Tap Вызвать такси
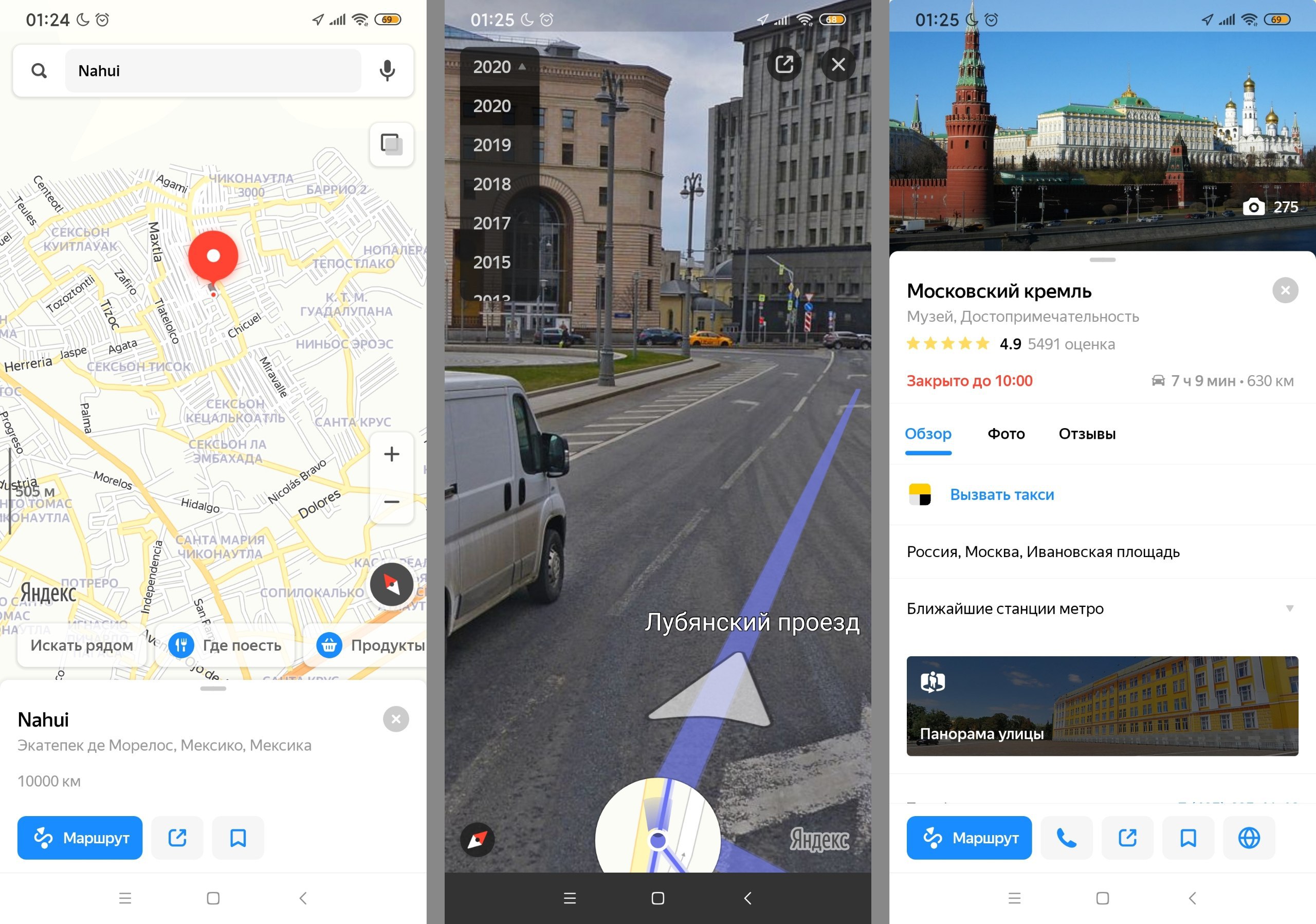The image size is (1316, 924). pos(1001,494)
